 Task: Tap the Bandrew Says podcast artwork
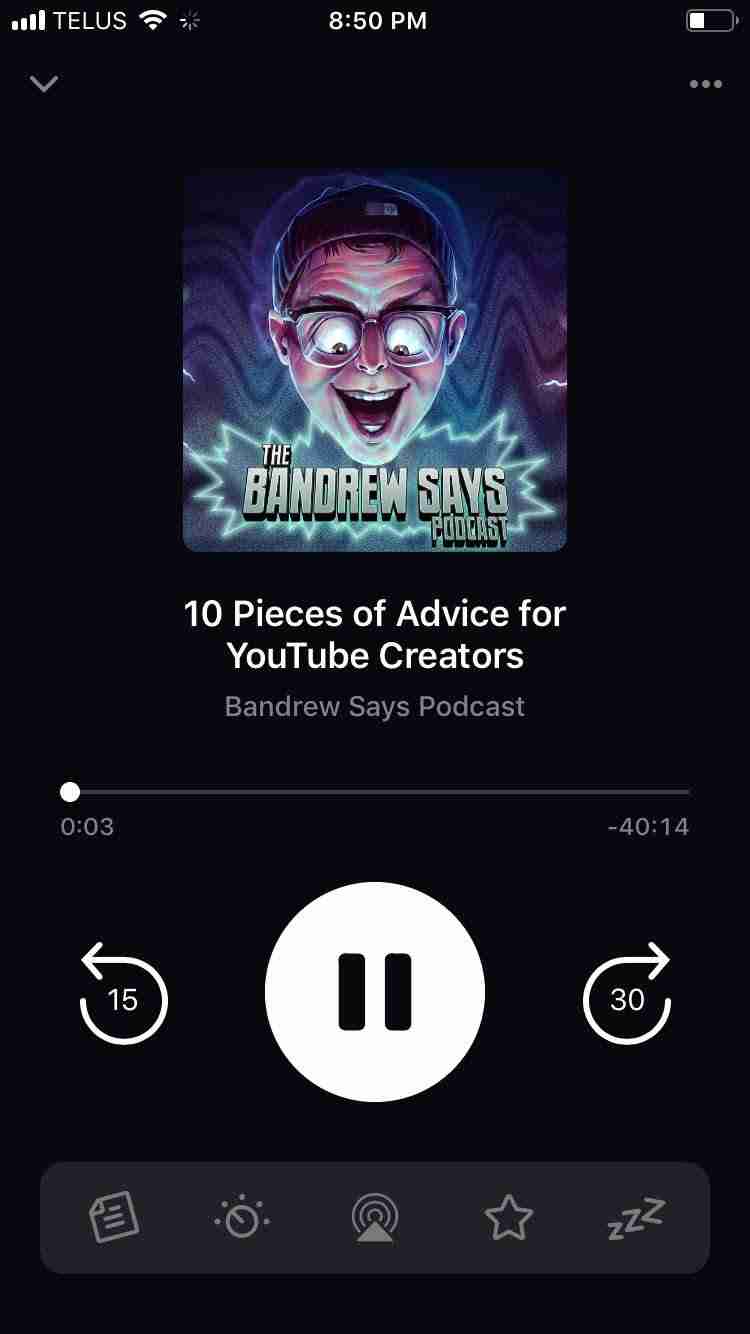375,361
